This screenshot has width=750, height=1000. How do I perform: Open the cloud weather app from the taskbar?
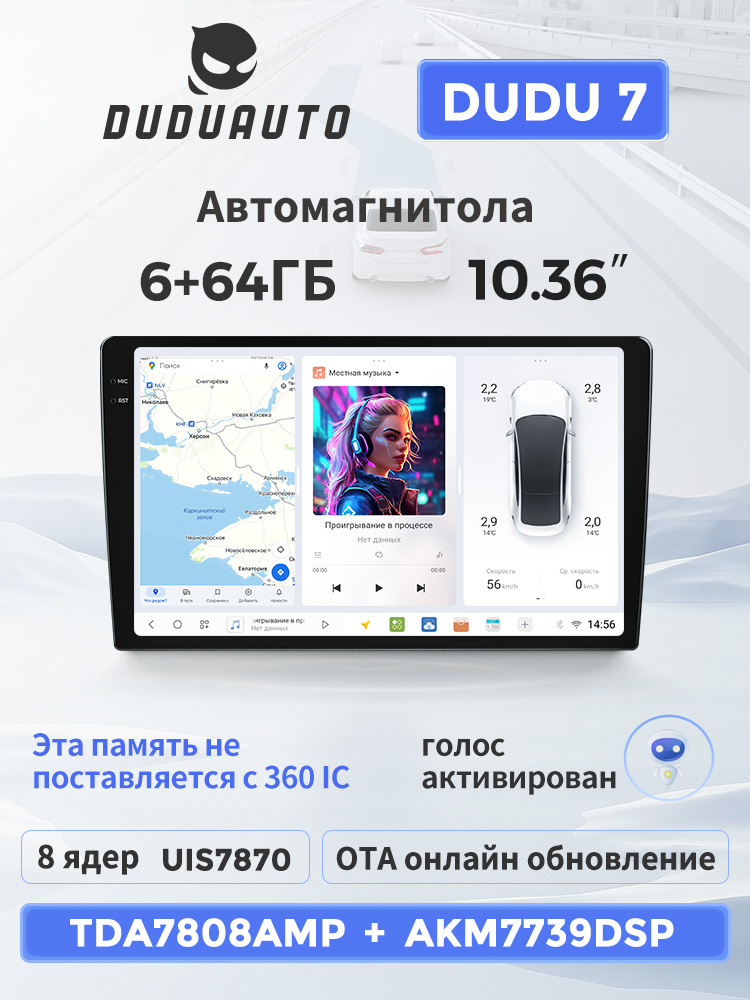tap(430, 623)
